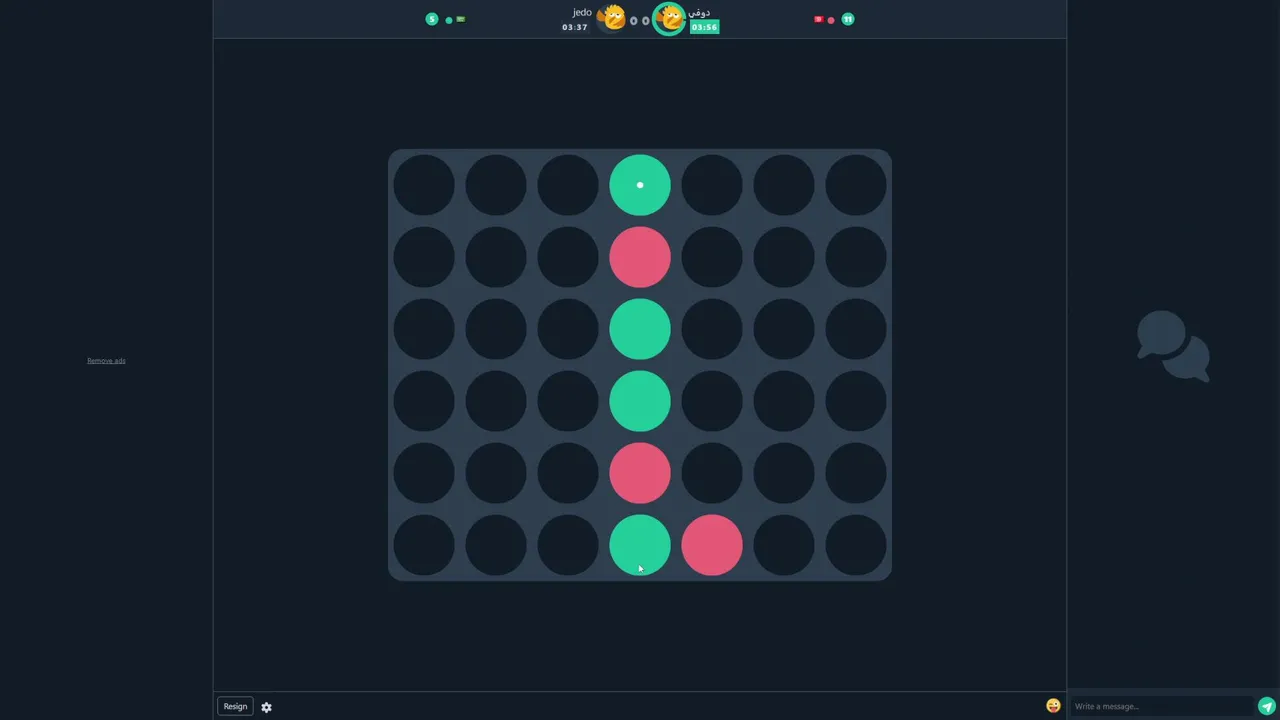Send the chat message

1266,706
